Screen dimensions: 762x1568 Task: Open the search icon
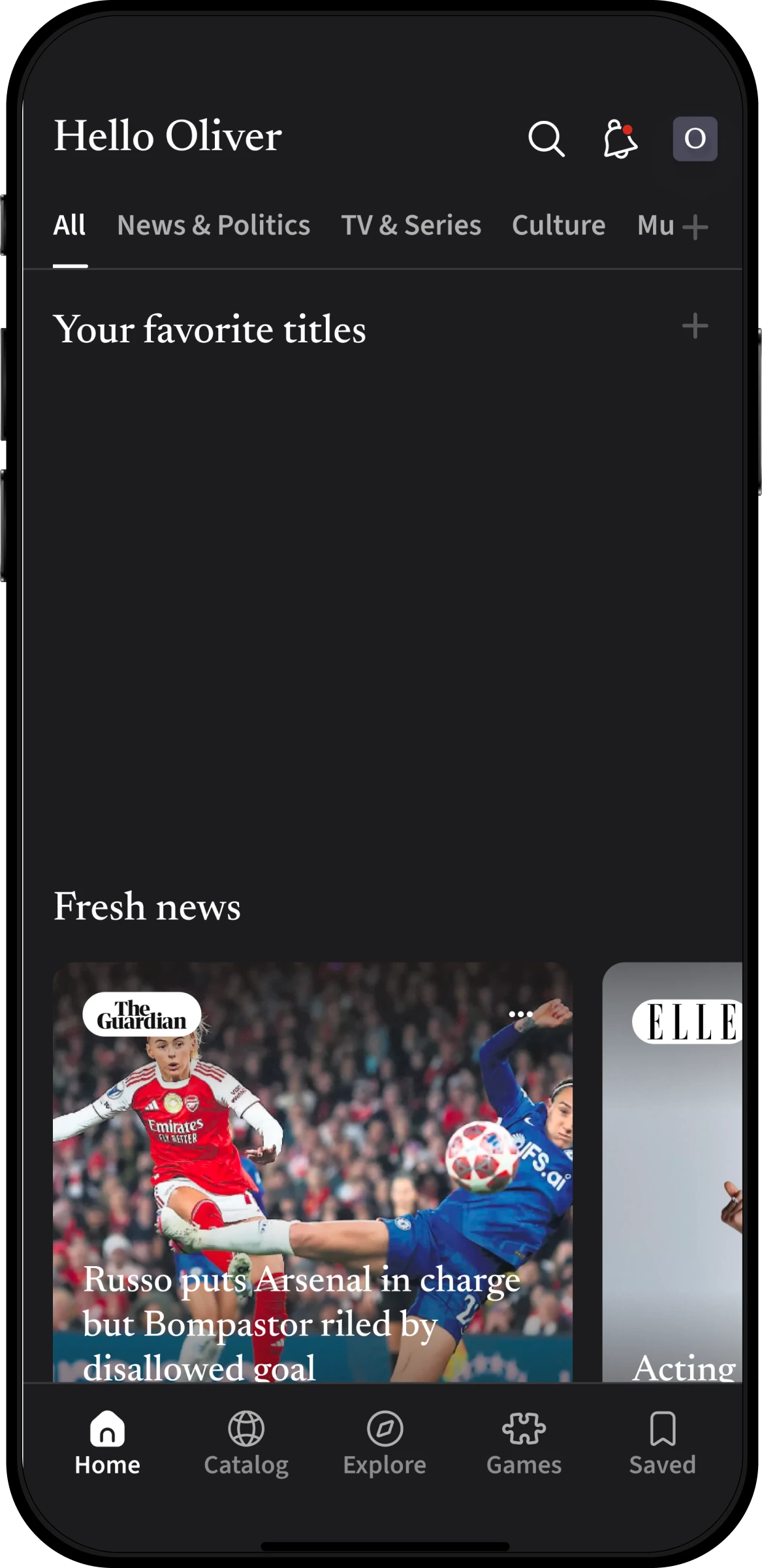point(546,139)
